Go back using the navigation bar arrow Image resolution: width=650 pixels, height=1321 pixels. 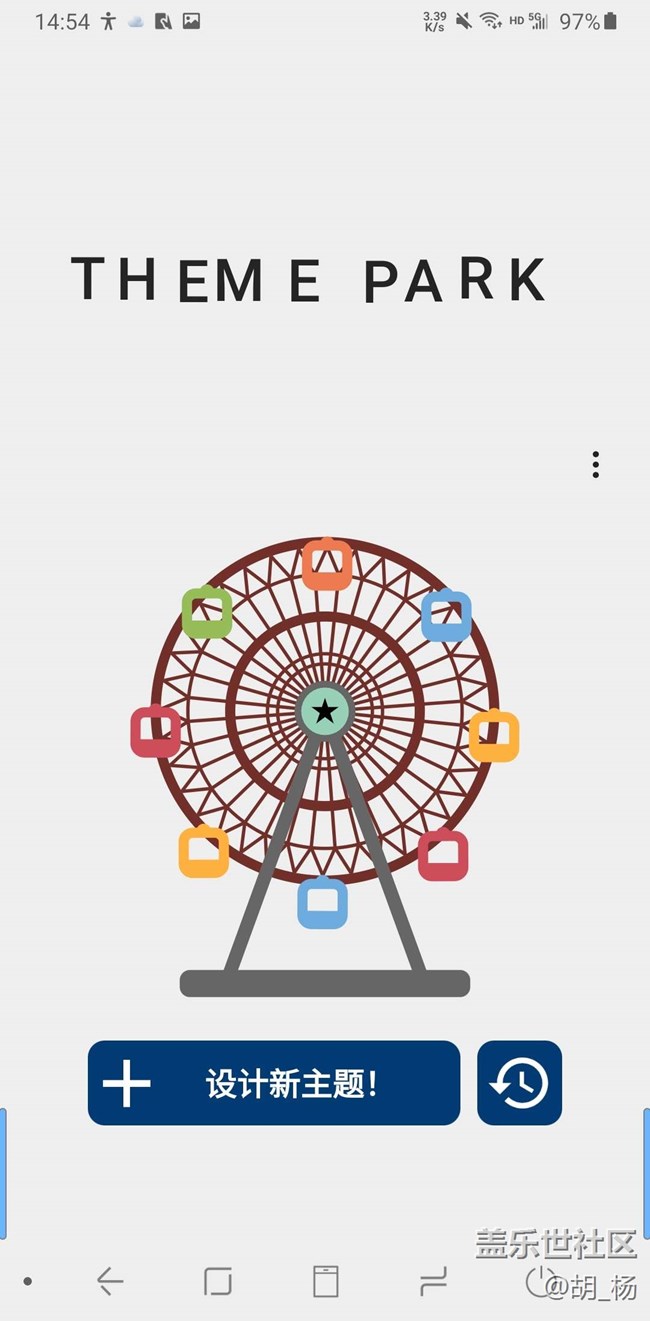[110, 1281]
